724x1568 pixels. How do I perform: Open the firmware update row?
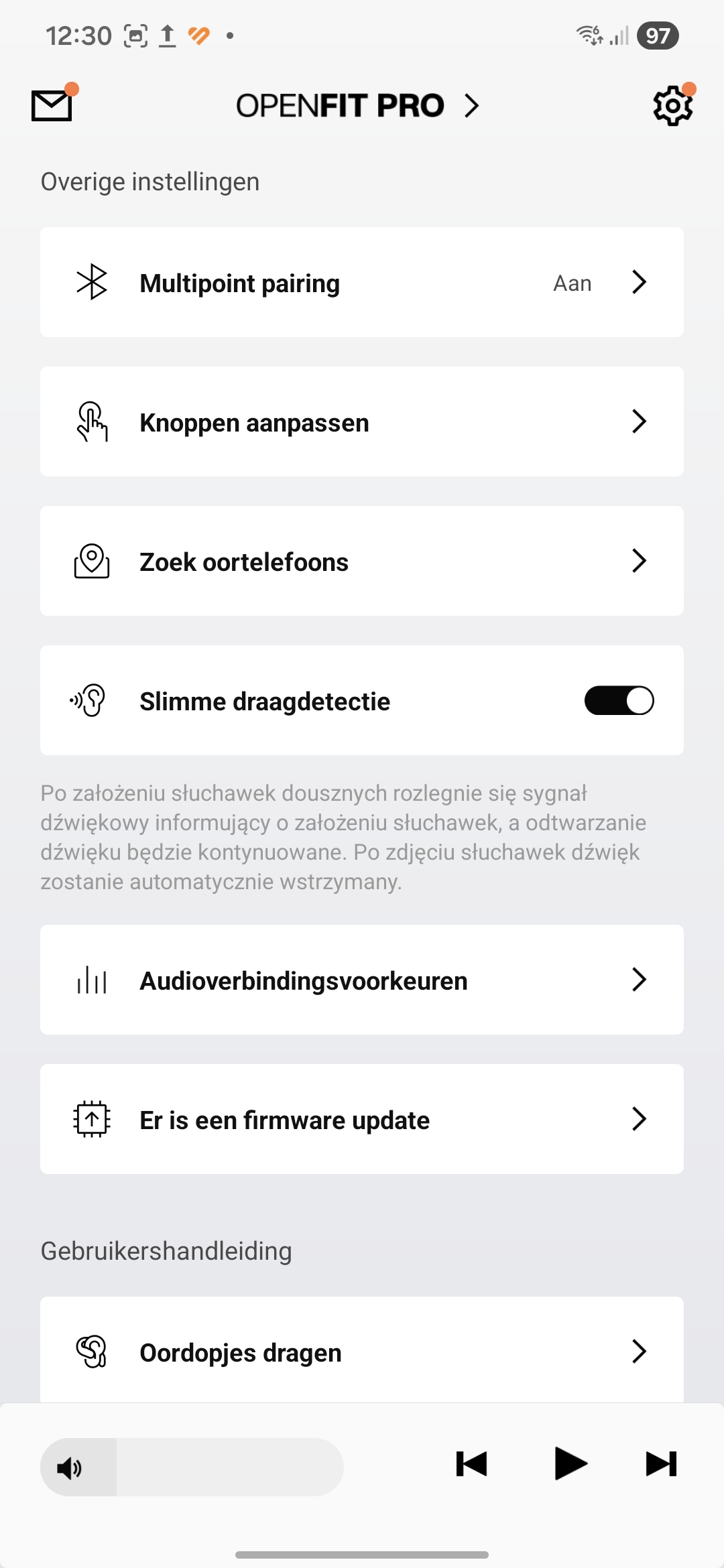(x=362, y=1120)
